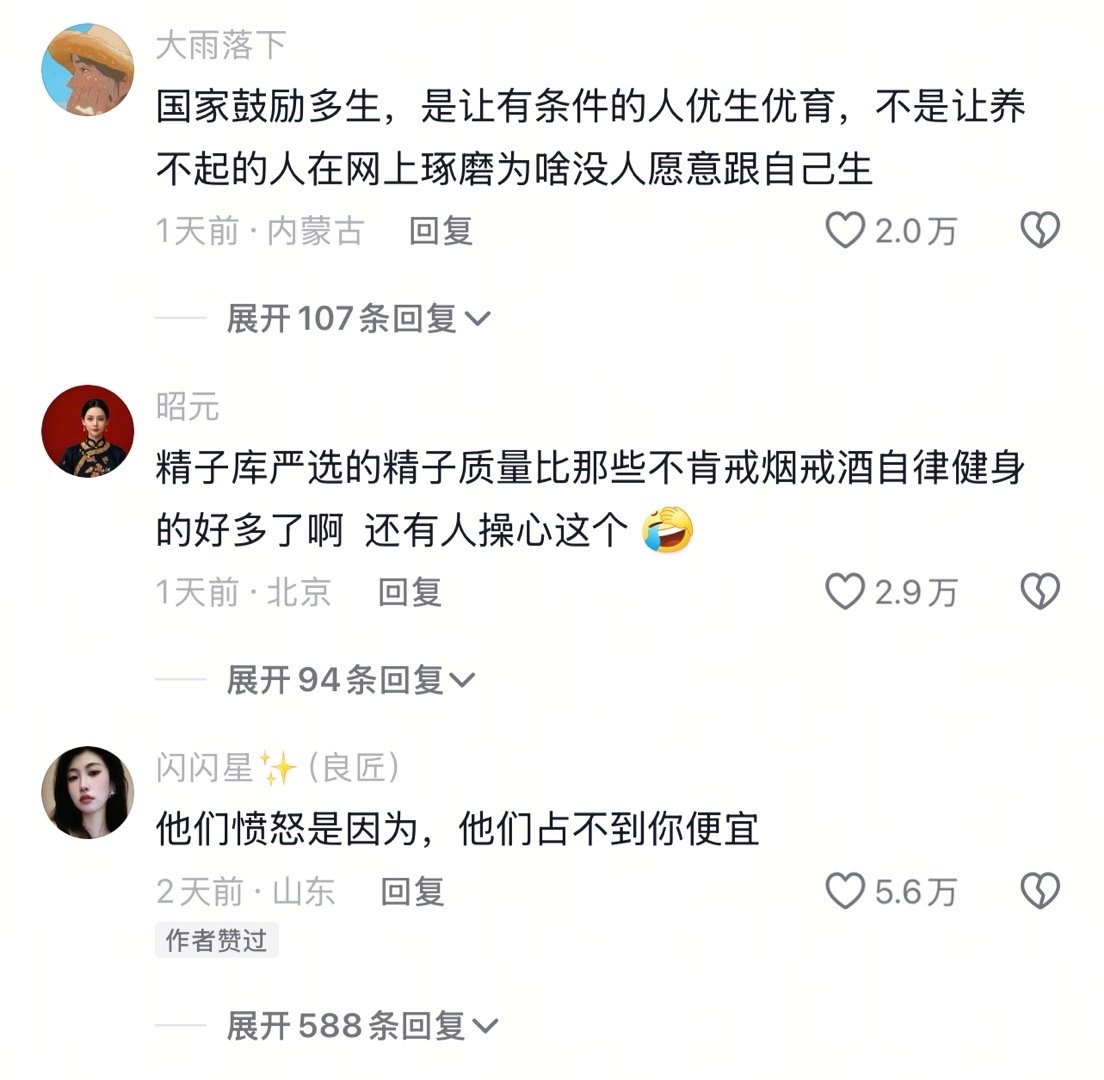This screenshot has height=1080, width=1104.
Task: Open 昭元's profile avatar
Action: 87,431
